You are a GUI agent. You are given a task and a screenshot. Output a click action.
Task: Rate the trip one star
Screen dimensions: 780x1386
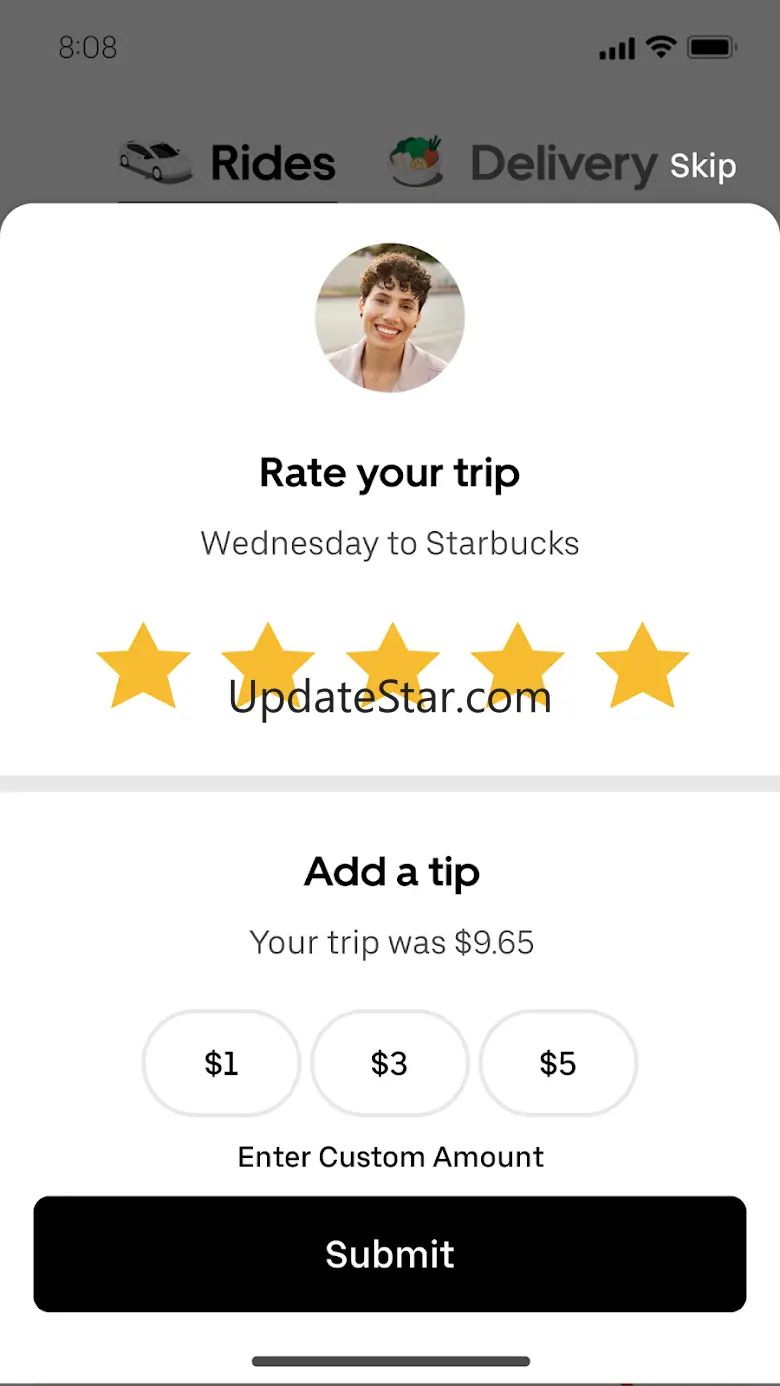point(143,665)
